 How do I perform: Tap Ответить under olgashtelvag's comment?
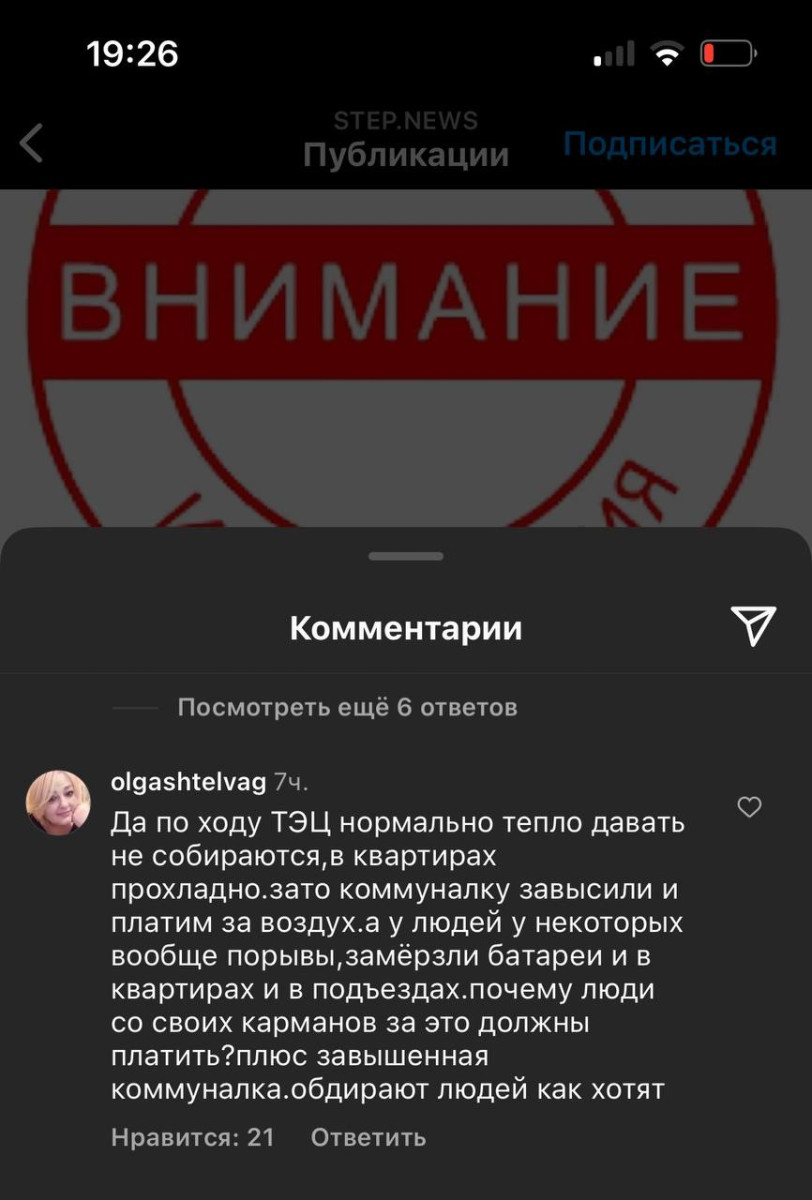point(368,1137)
